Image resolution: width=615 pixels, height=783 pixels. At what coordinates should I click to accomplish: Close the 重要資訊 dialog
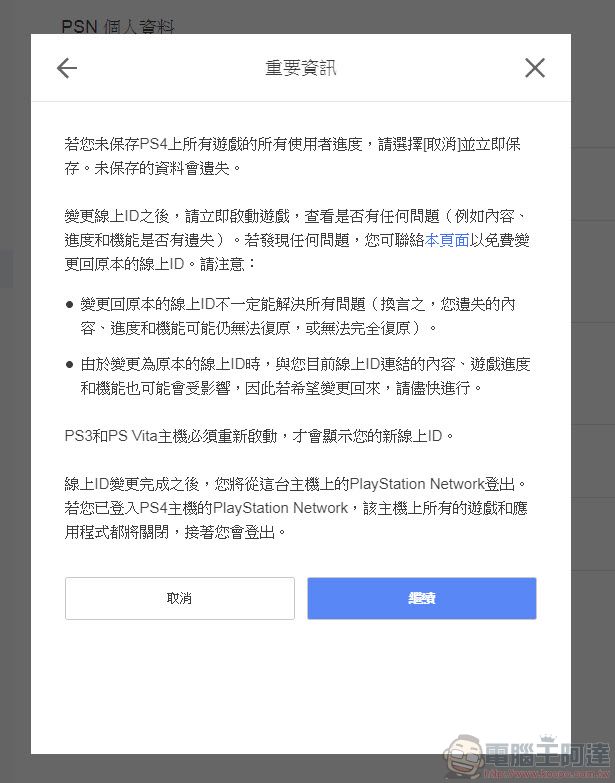click(535, 68)
